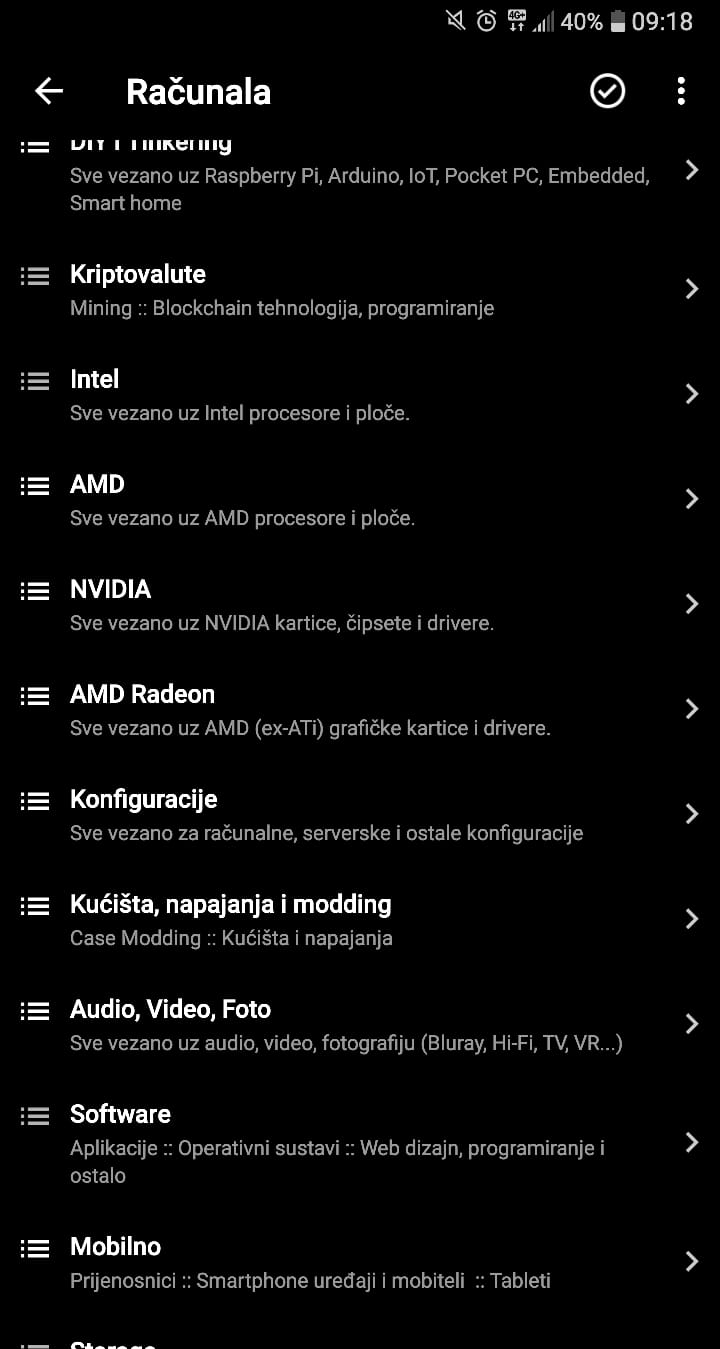Open the AMD processors section

coord(360,500)
